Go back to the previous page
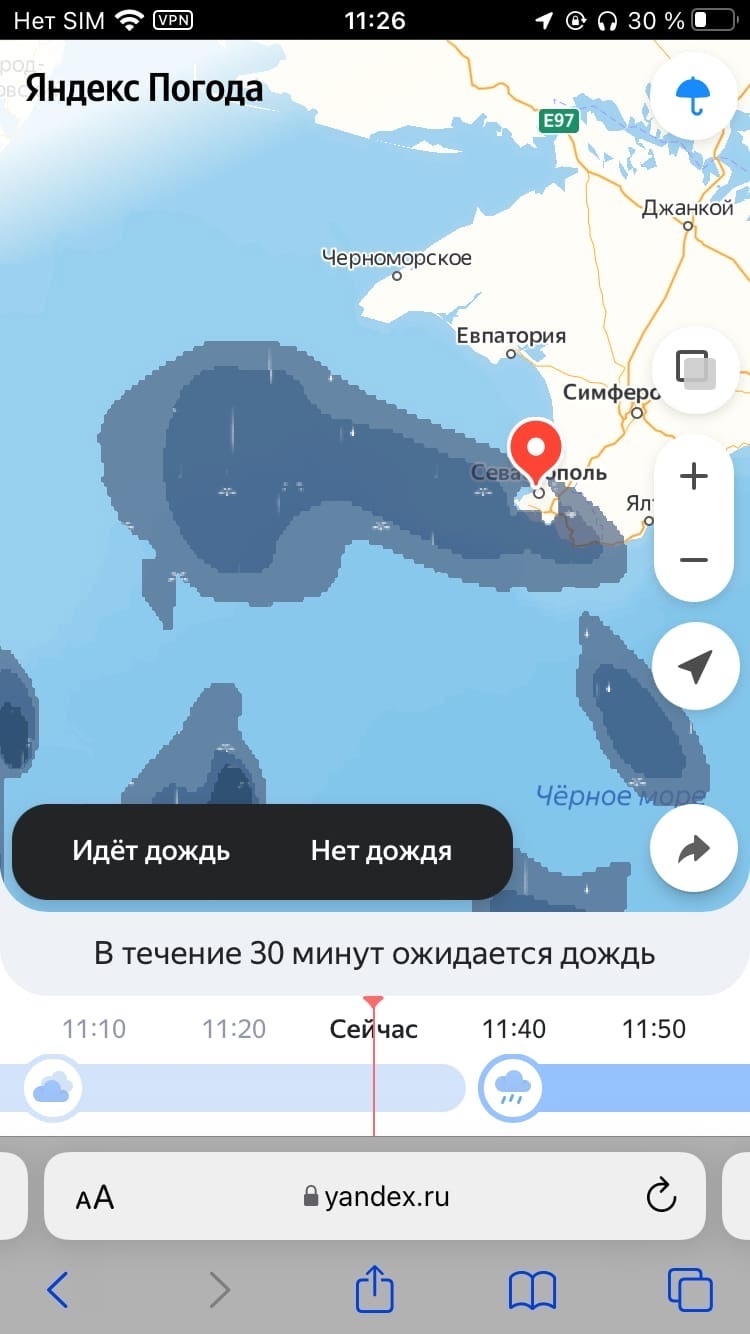 tap(58, 1291)
